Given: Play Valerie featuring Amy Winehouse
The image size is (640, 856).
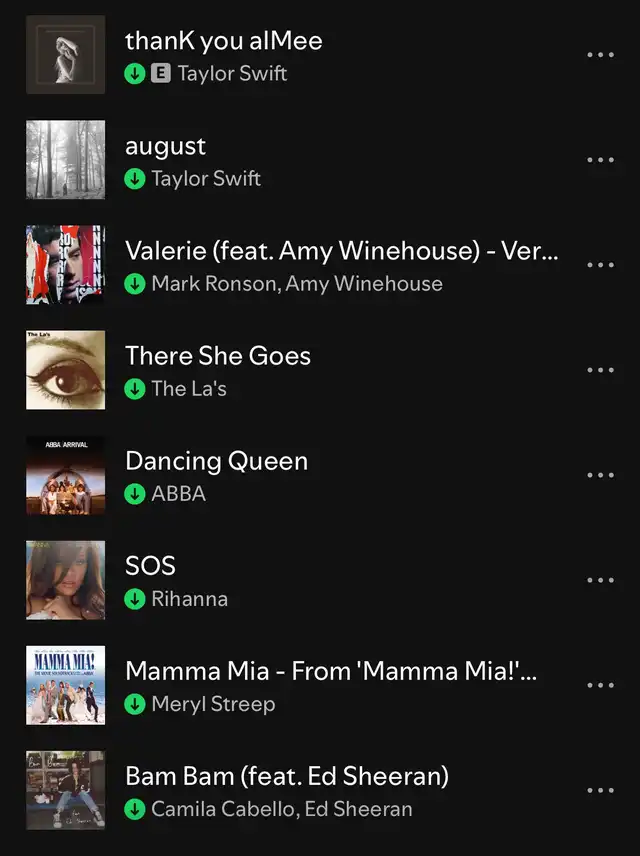Looking at the screenshot, I should pyautogui.click(x=340, y=251).
